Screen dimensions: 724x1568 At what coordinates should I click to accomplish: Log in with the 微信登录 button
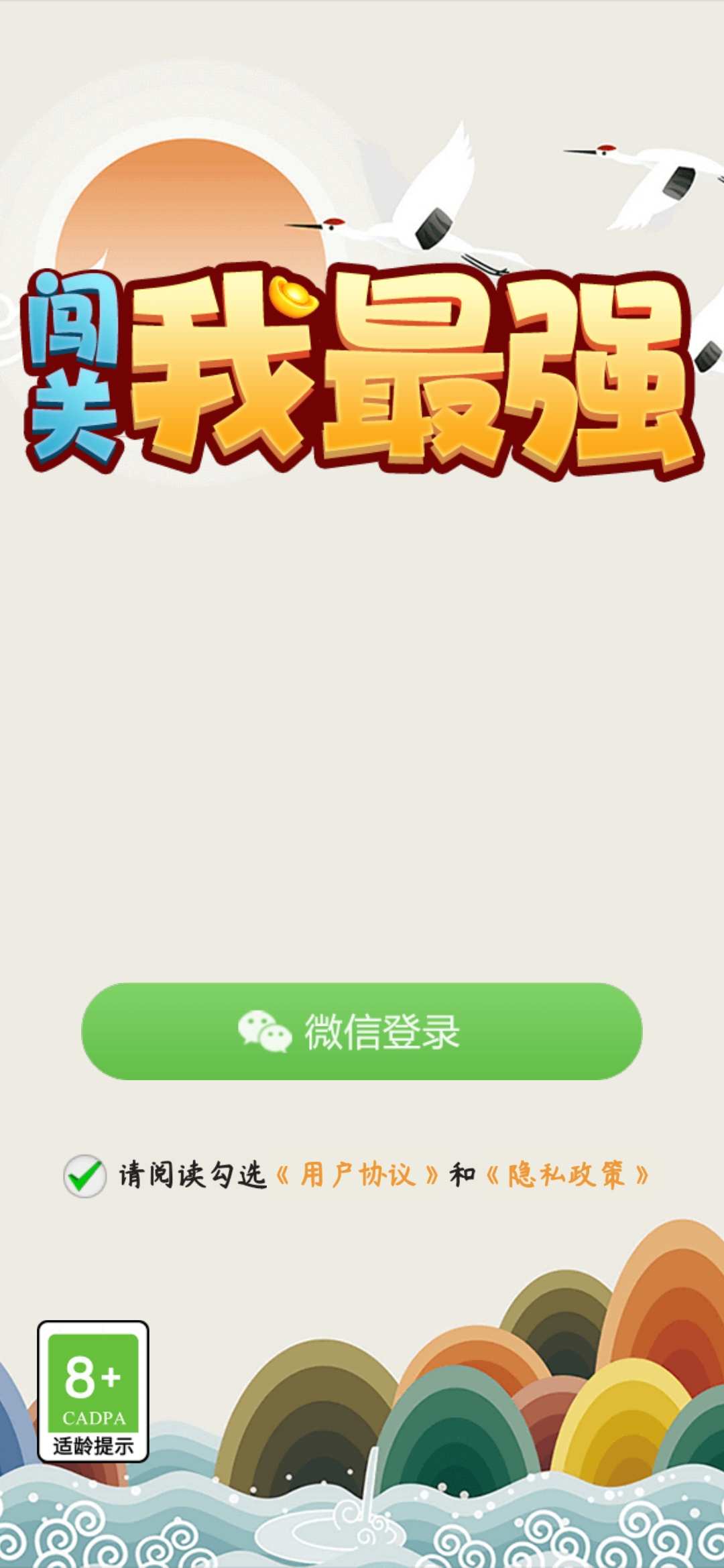pyautogui.click(x=362, y=1031)
